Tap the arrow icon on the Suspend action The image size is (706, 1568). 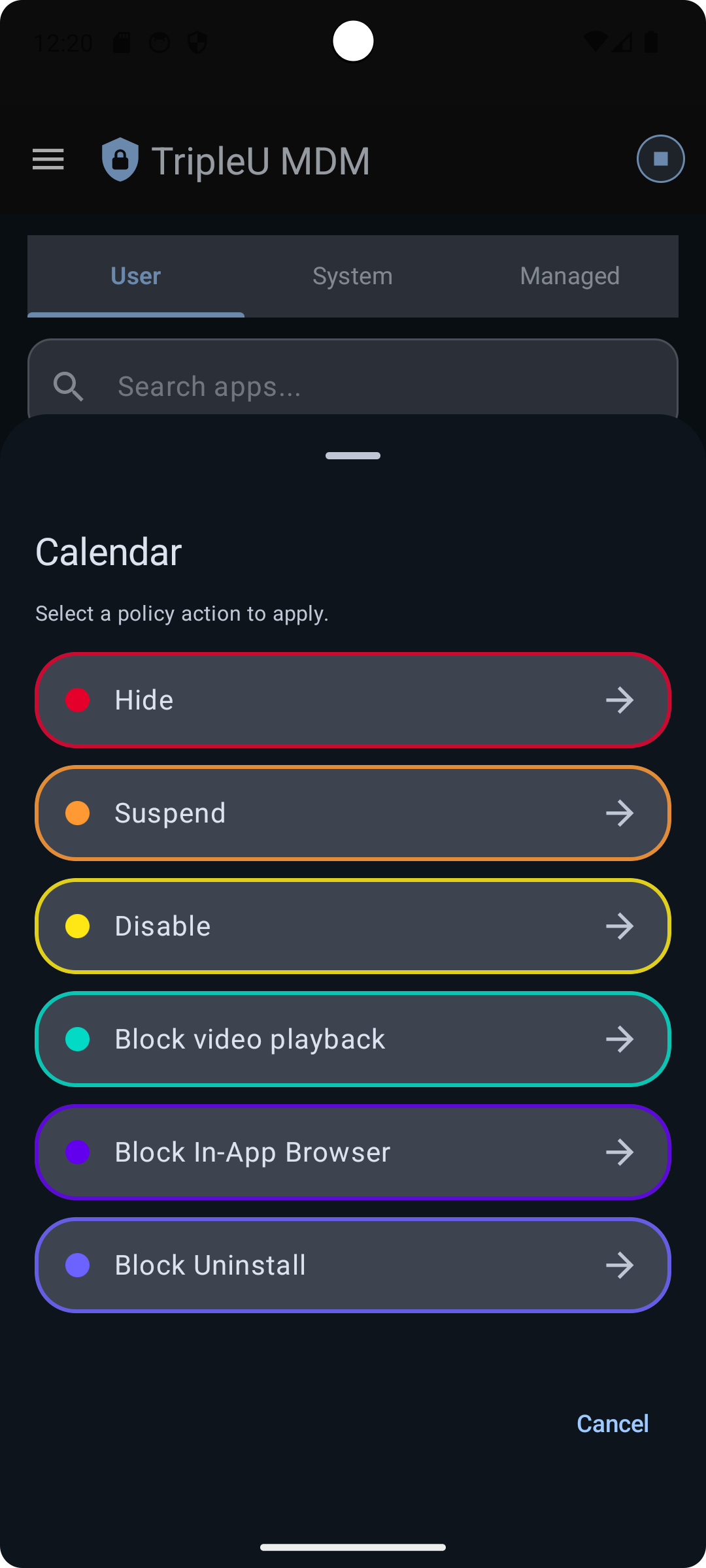620,812
